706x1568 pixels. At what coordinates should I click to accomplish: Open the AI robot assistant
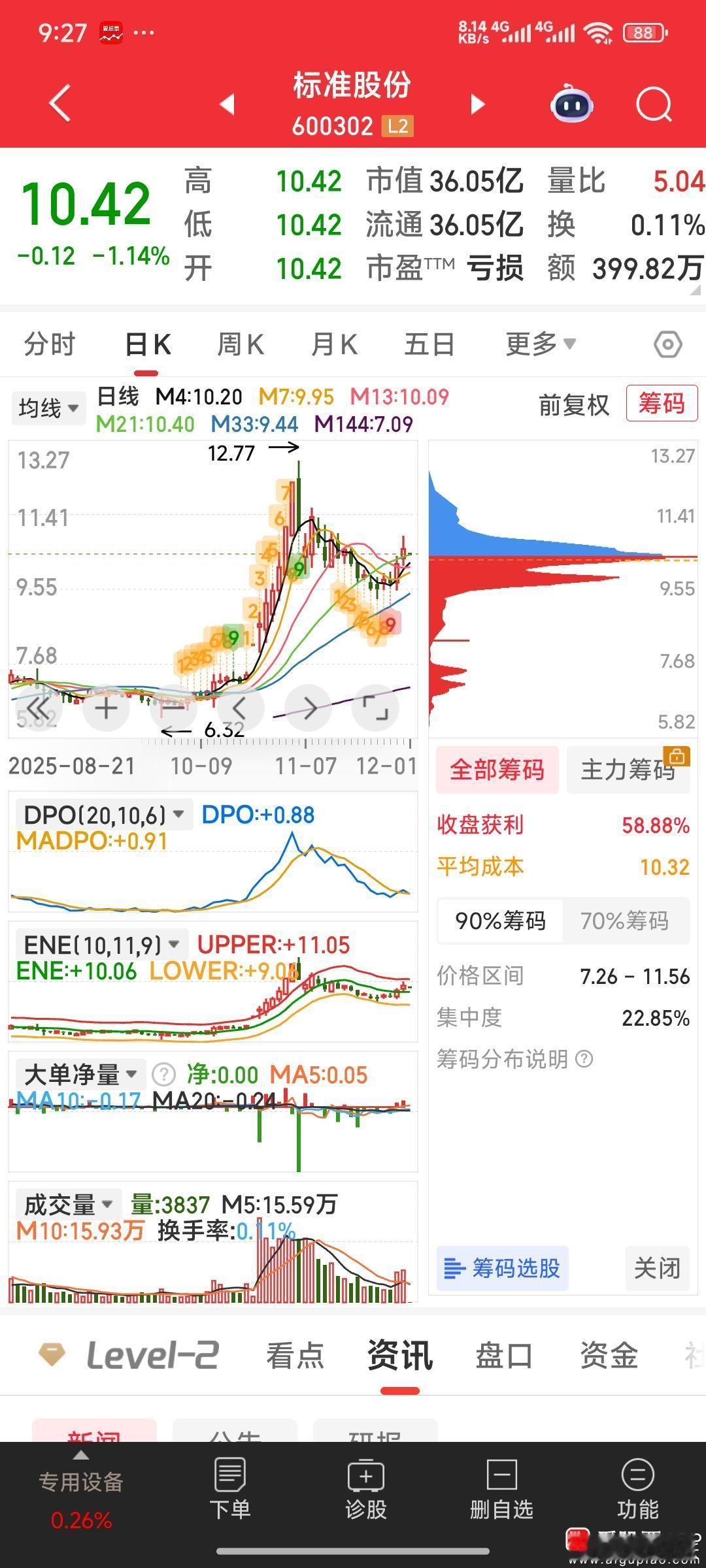pos(572,105)
